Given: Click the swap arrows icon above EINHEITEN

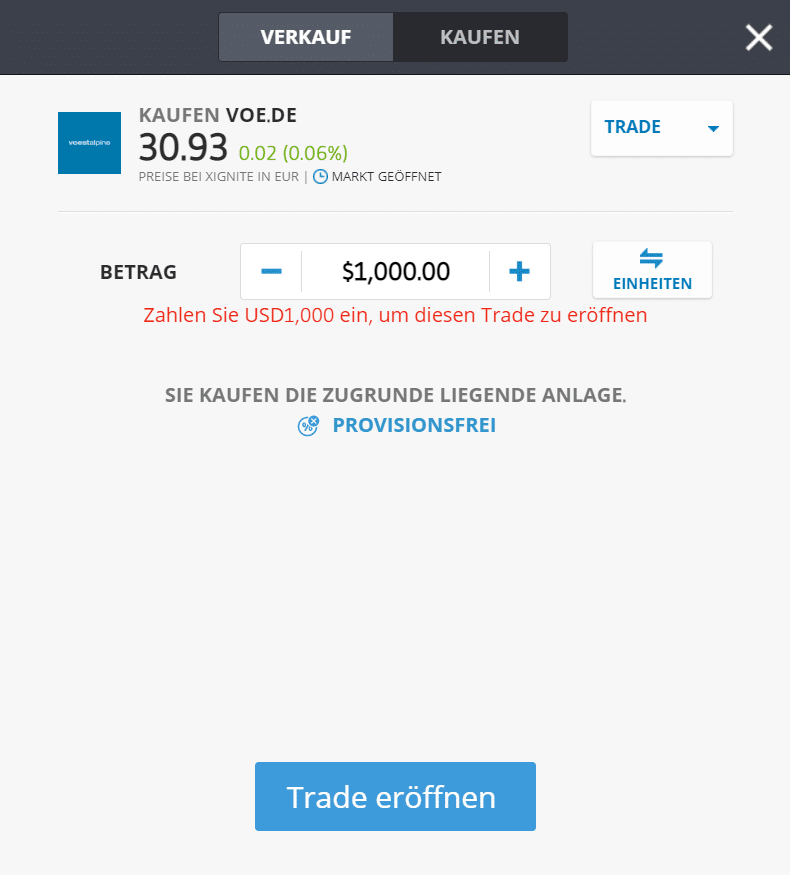Looking at the screenshot, I should point(652,258).
